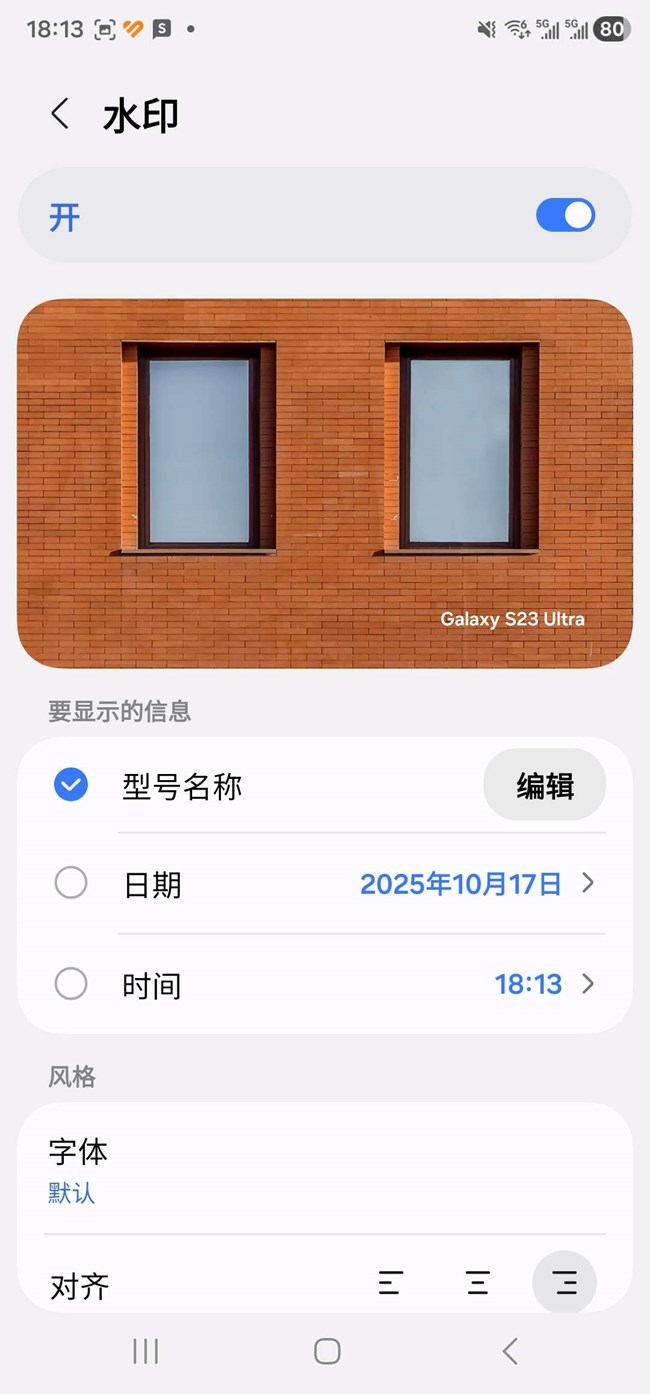
Task: Select center alignment for 对齐
Action: click(478, 1283)
